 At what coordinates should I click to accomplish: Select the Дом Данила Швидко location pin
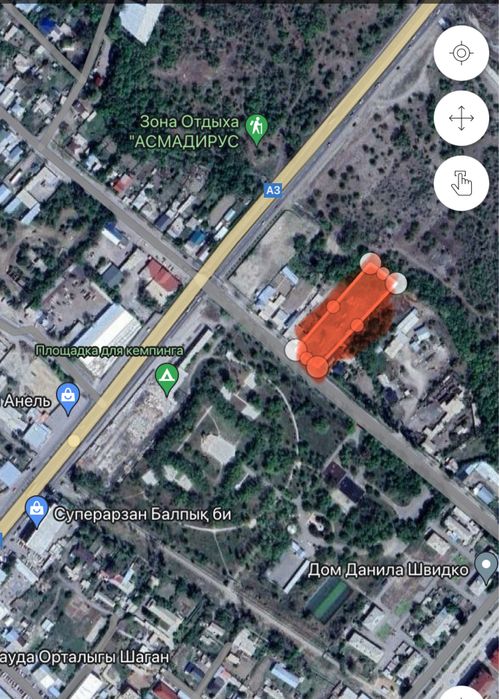point(486,568)
